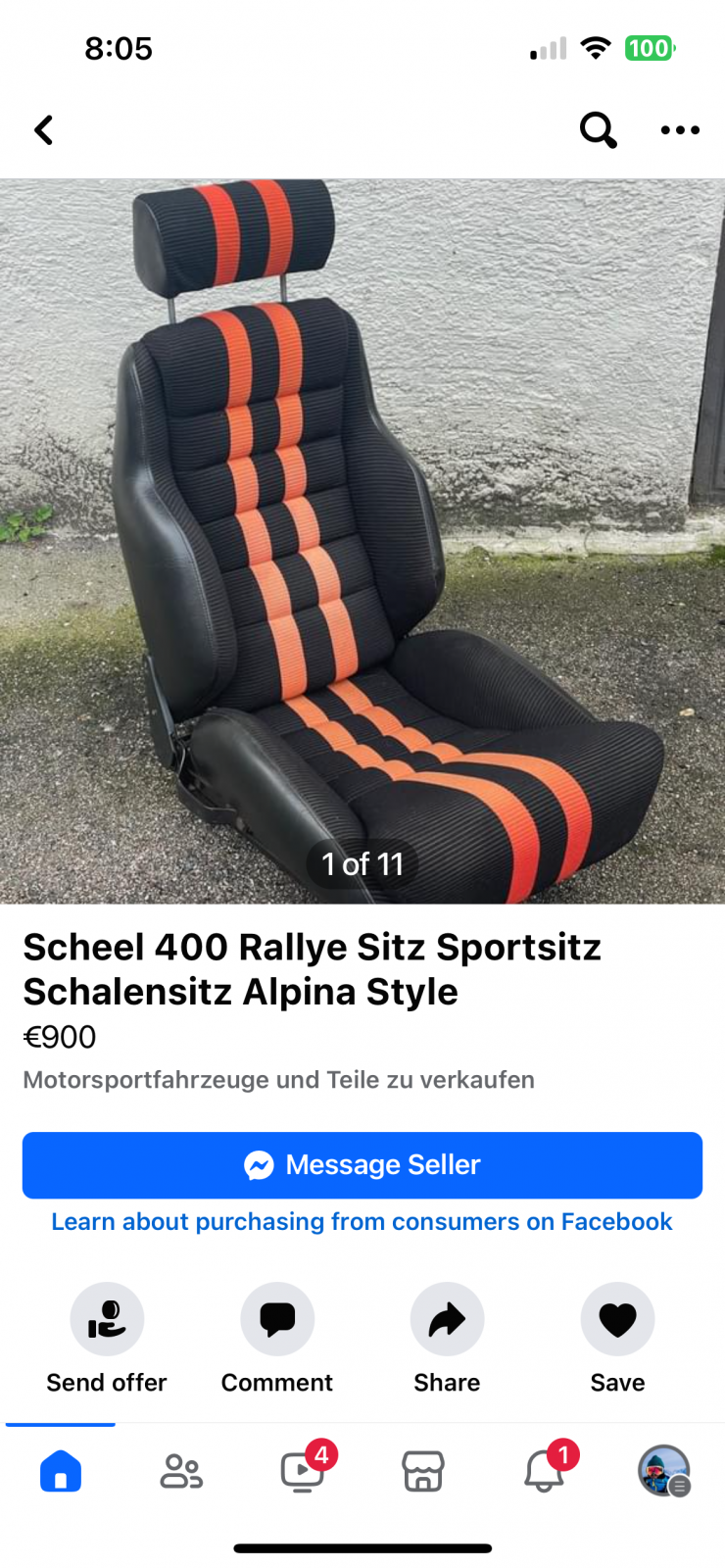Tap the Message Seller button
The width and height of the screenshot is (725, 1568).
362,1165
